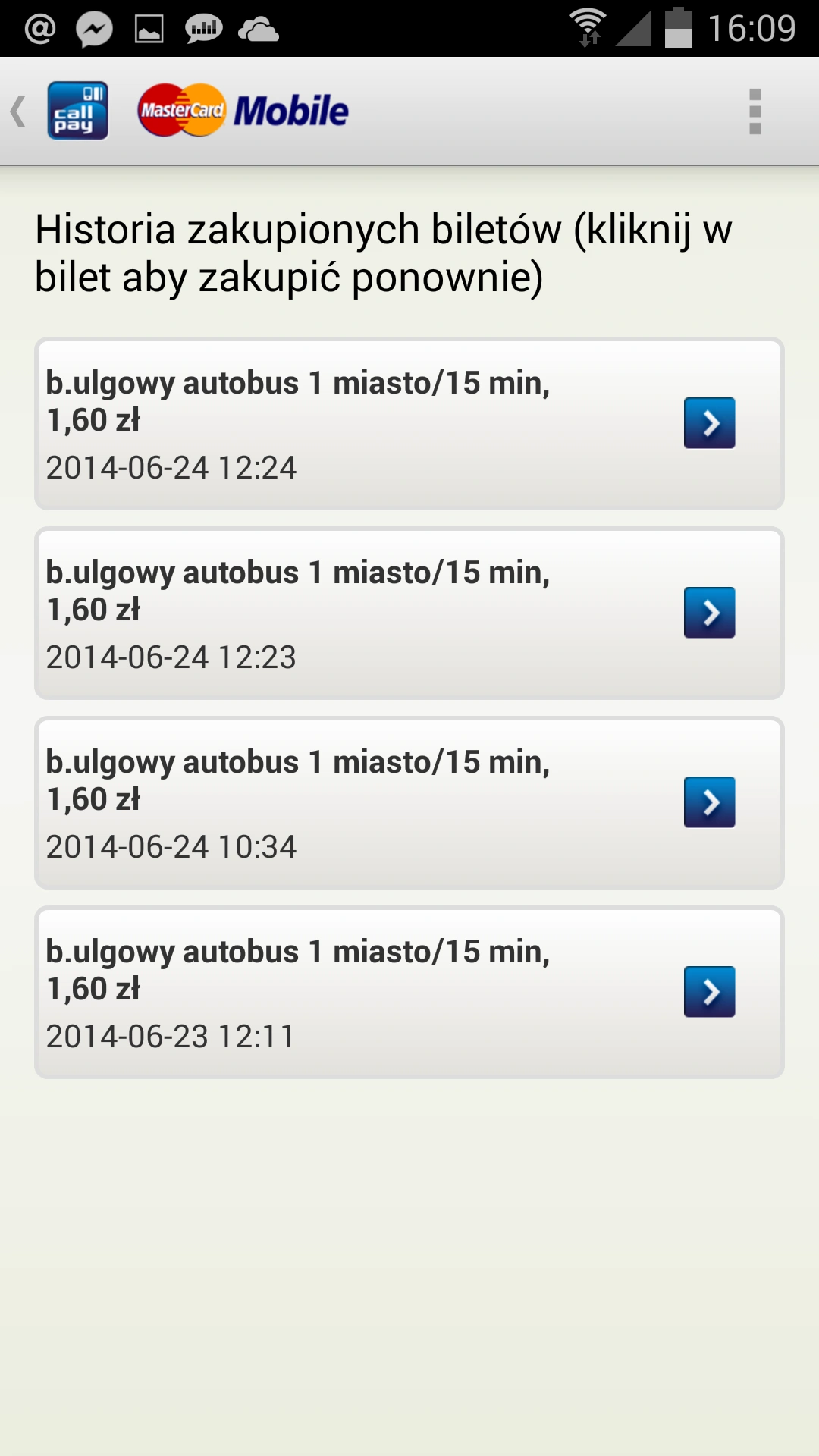This screenshot has height=1456, width=819.
Task: Select the ticket dated 2014-06-24 10:34
Action: point(409,803)
